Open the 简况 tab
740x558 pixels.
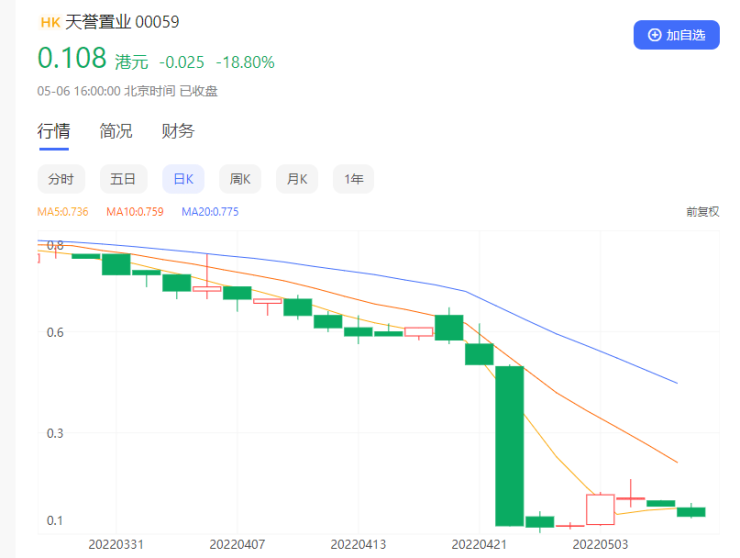pos(116,131)
